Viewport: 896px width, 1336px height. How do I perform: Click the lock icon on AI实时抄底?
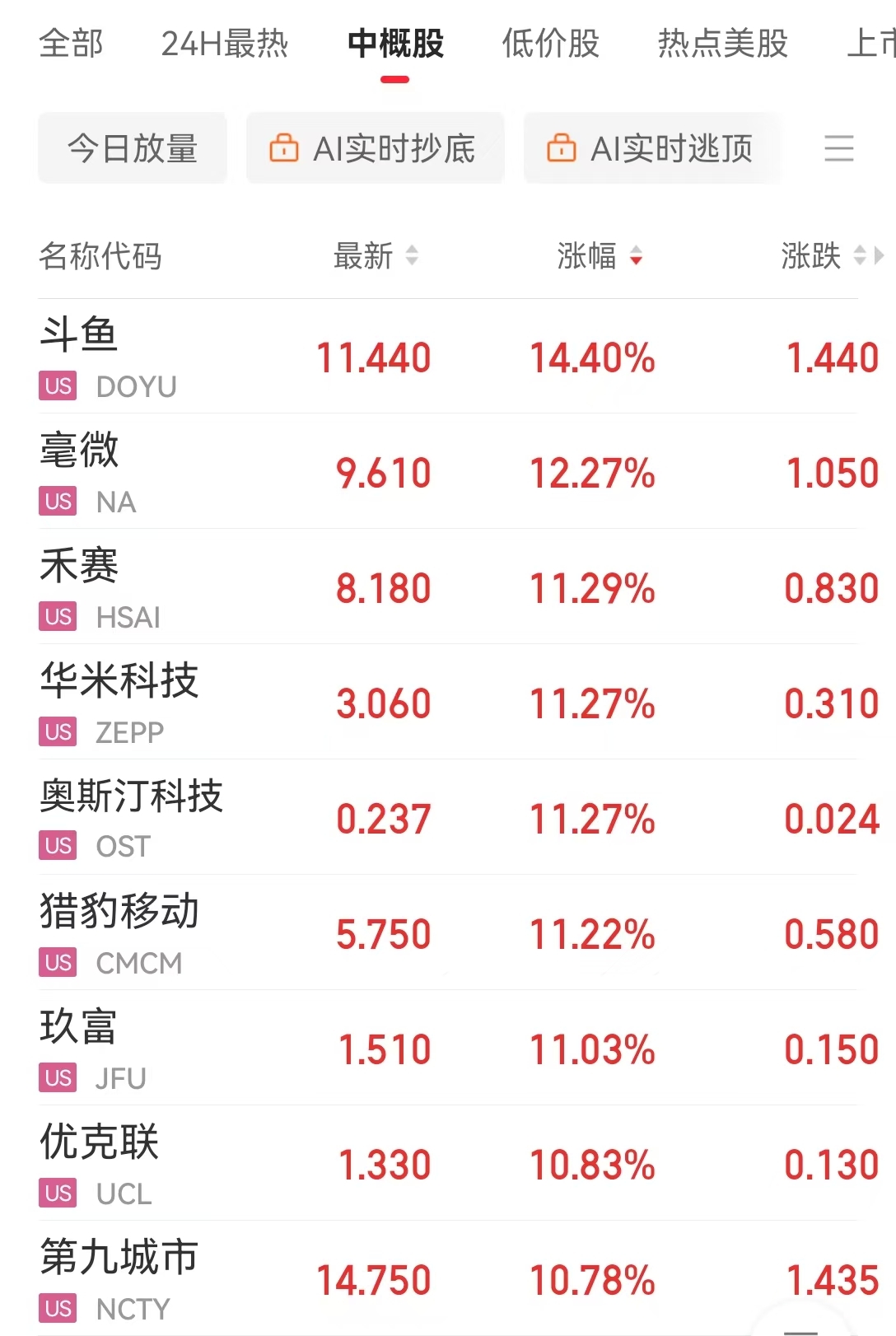pos(283,148)
